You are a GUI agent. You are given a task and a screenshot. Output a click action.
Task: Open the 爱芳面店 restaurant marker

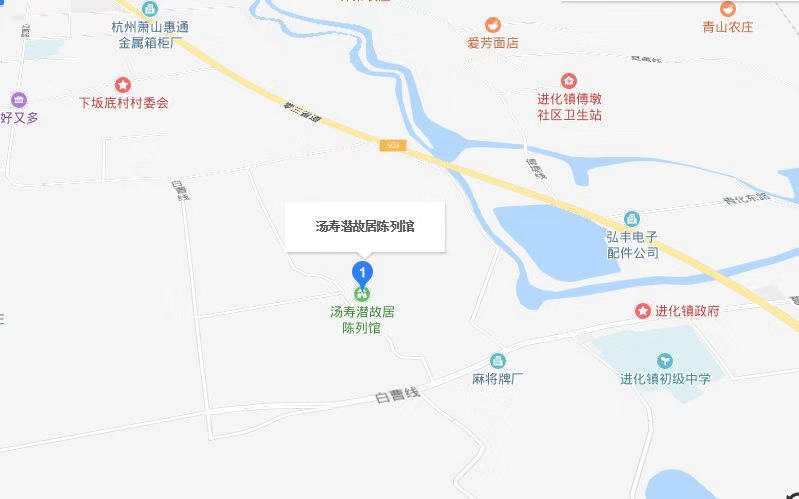click(492, 24)
